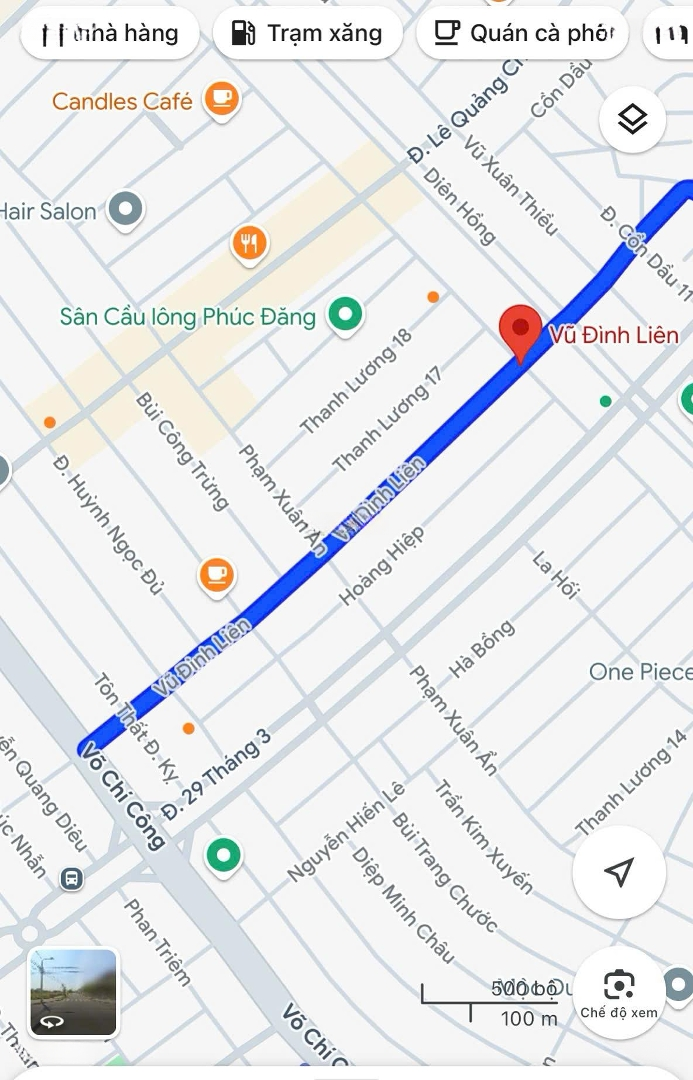693x1080 pixels.
Task: Select the Nhà hàng (restaurants) chip
Action: [x=110, y=34]
